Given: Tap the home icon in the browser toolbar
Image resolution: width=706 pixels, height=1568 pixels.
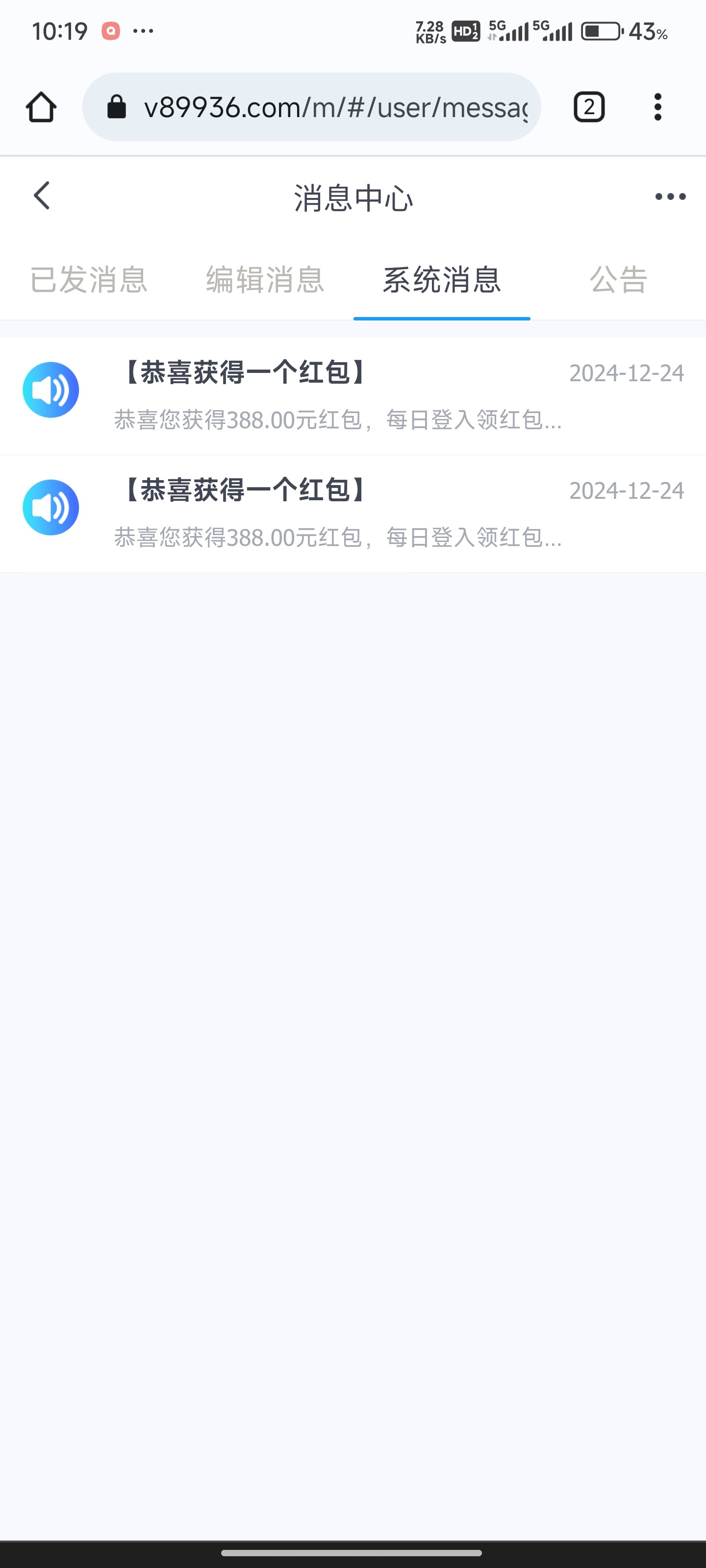Looking at the screenshot, I should point(40,106).
